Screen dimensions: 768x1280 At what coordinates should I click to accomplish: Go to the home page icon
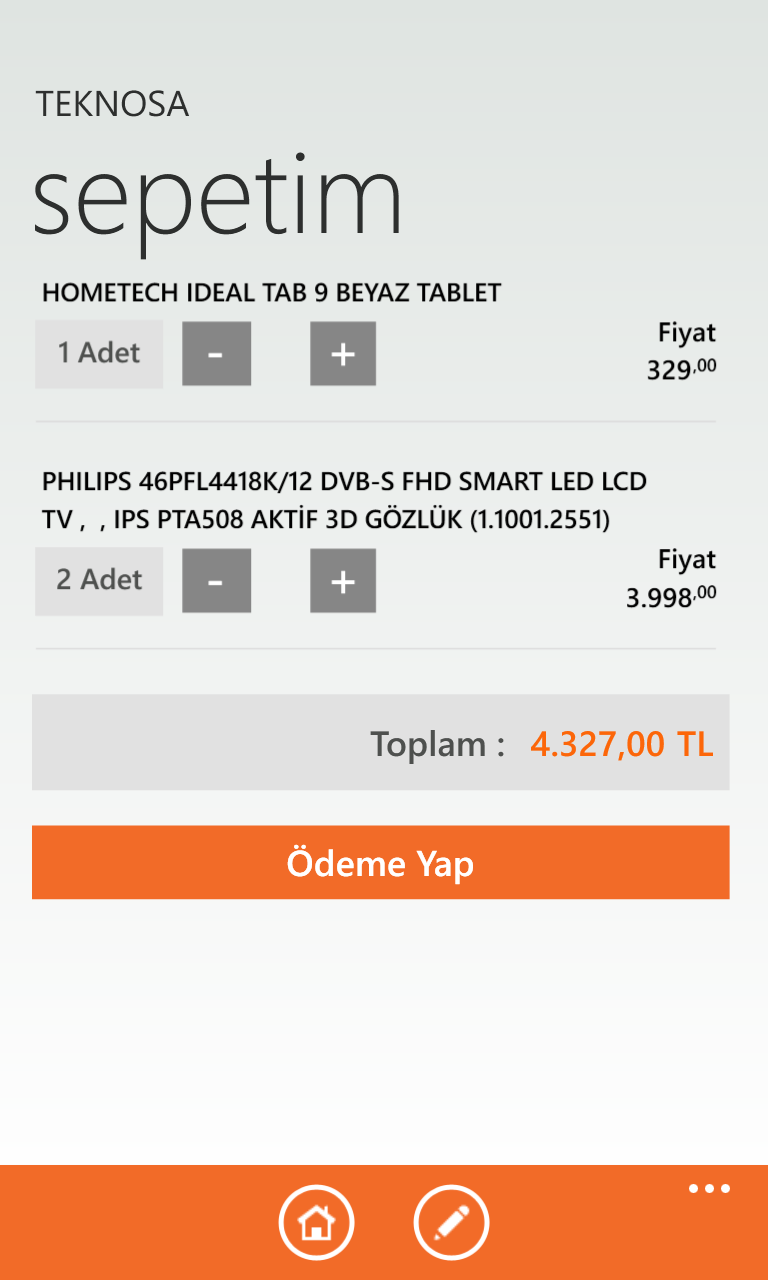click(x=316, y=1222)
